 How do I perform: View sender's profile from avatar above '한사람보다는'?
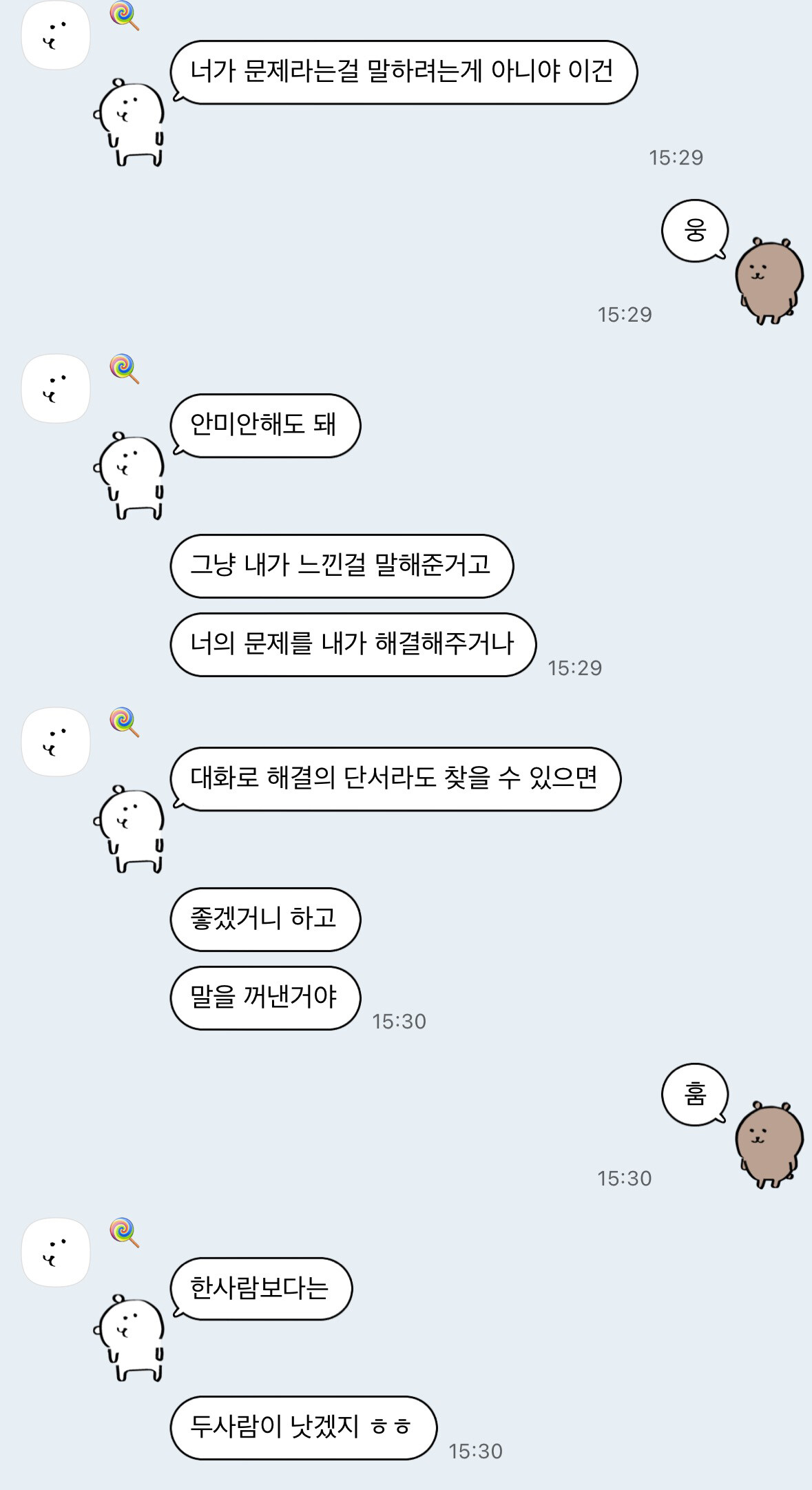[x=56, y=1252]
